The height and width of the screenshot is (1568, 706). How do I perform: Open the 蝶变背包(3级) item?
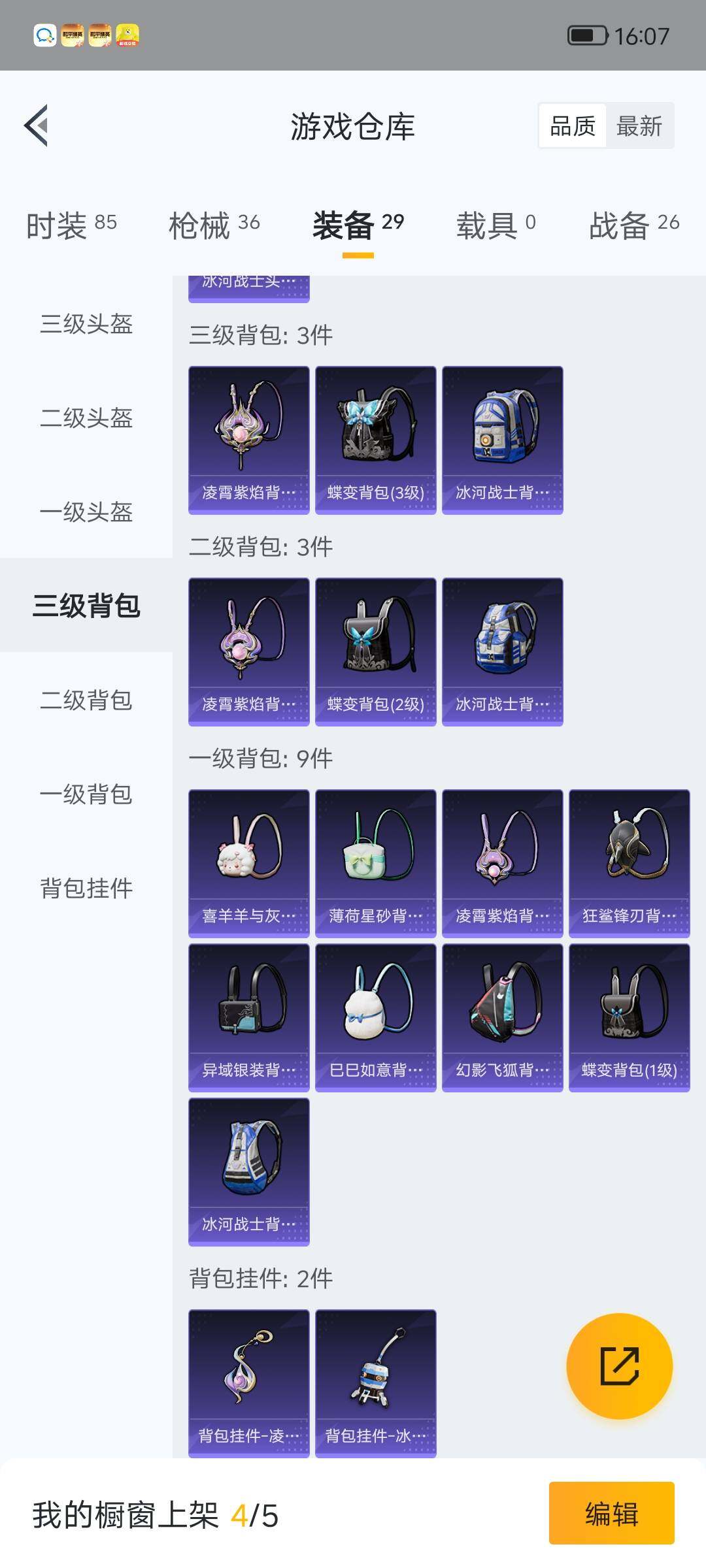(375, 439)
